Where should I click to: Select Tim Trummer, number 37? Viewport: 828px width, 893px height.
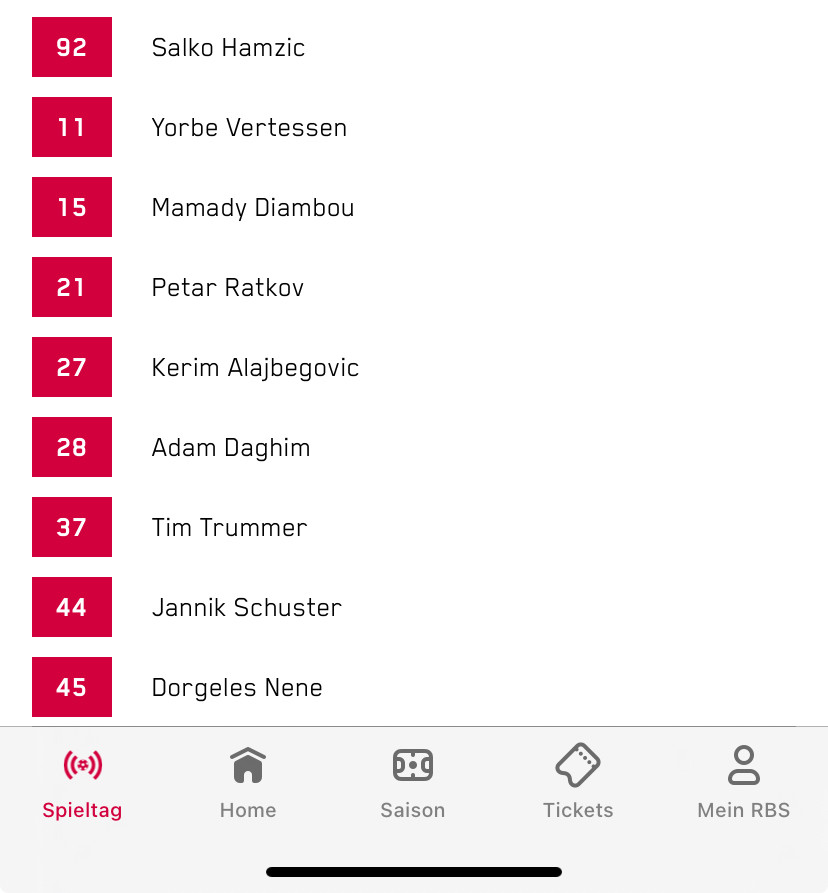229,527
